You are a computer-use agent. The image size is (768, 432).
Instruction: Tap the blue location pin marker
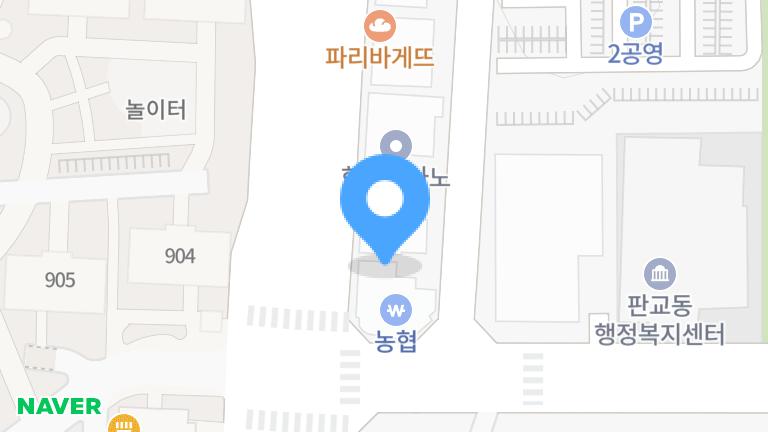click(x=385, y=202)
